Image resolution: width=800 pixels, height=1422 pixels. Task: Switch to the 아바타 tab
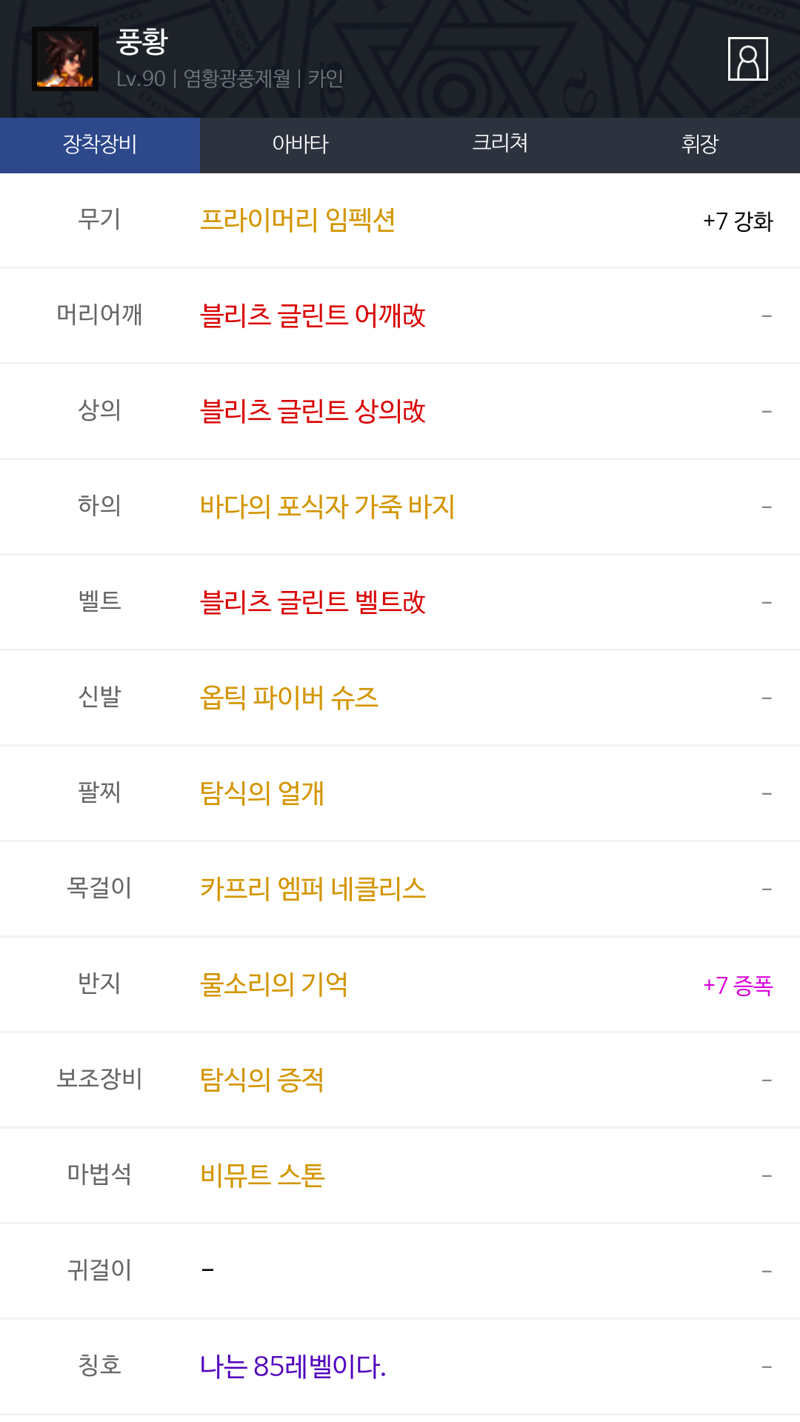(x=300, y=144)
